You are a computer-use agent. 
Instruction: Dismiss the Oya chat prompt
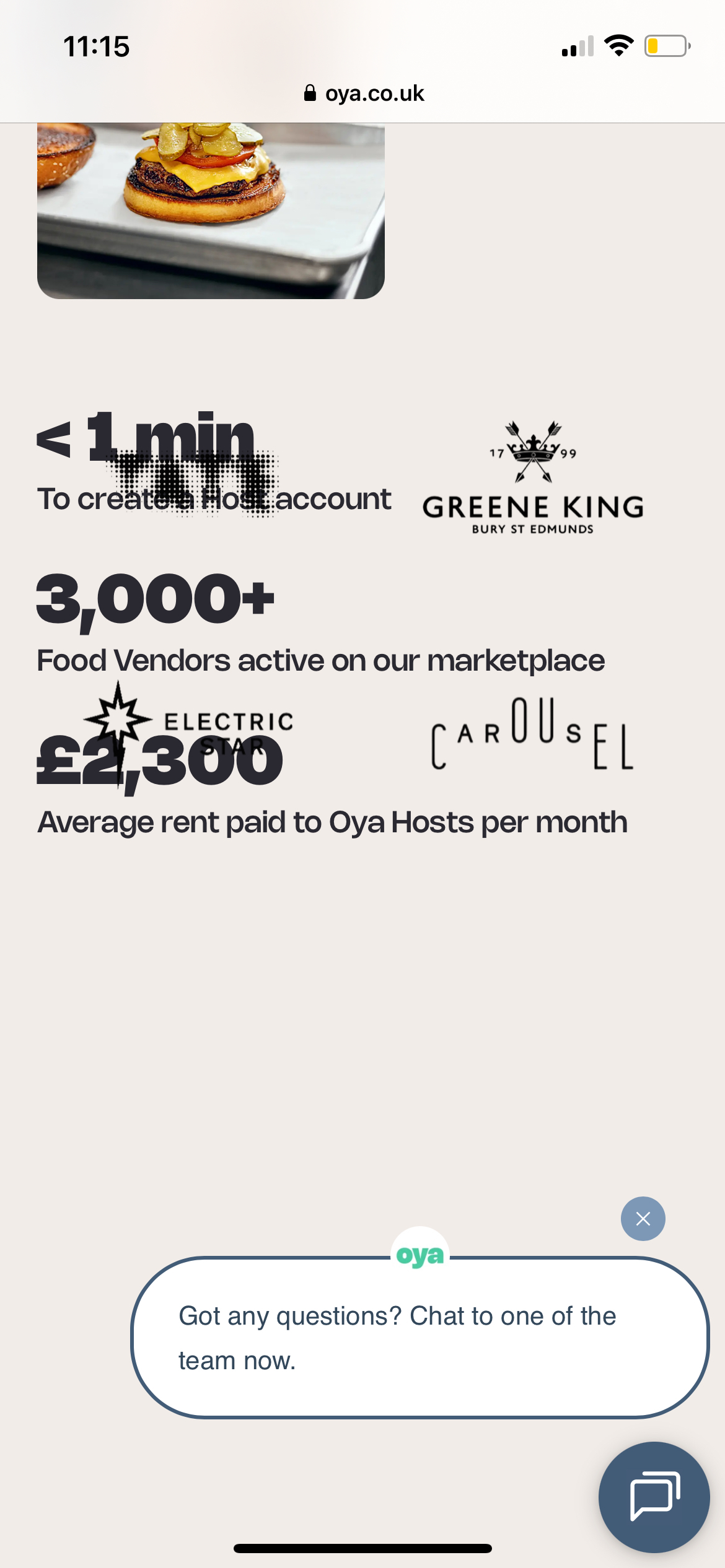(x=643, y=1219)
